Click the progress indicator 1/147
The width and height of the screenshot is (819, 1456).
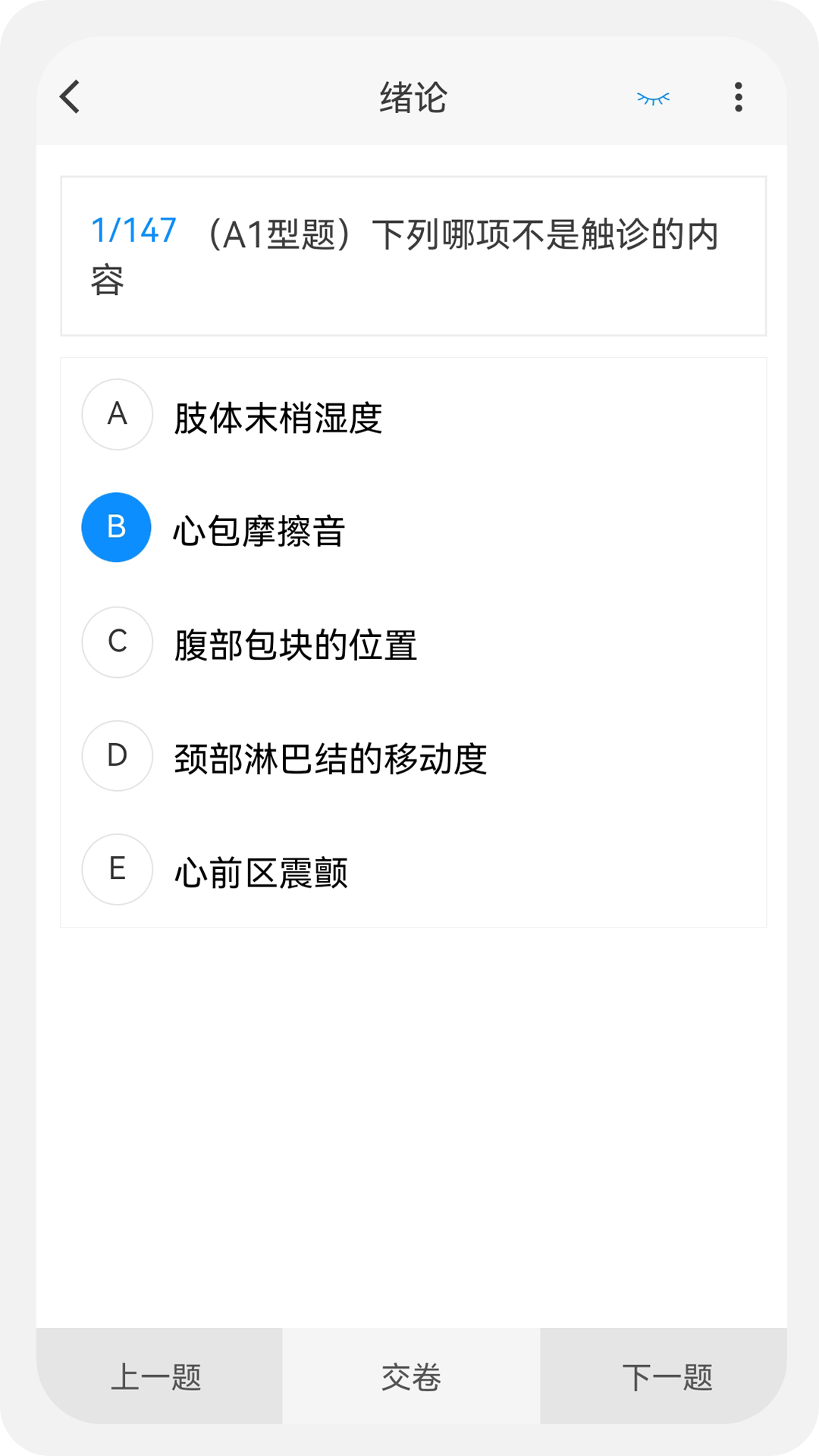point(132,230)
